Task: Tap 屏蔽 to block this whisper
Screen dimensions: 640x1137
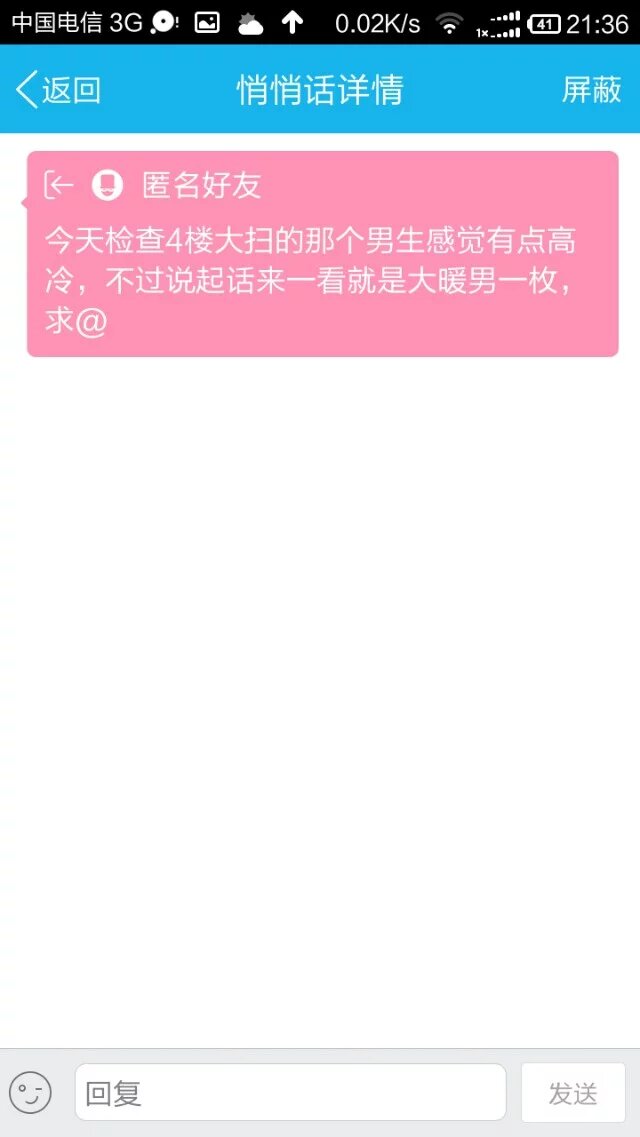Action: (x=591, y=90)
